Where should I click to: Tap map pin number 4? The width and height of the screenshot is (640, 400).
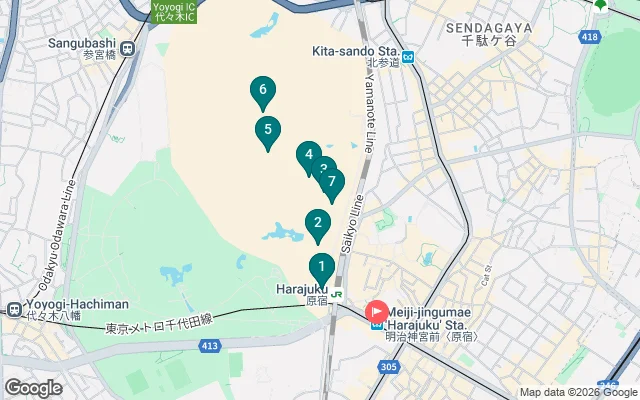click(x=308, y=155)
